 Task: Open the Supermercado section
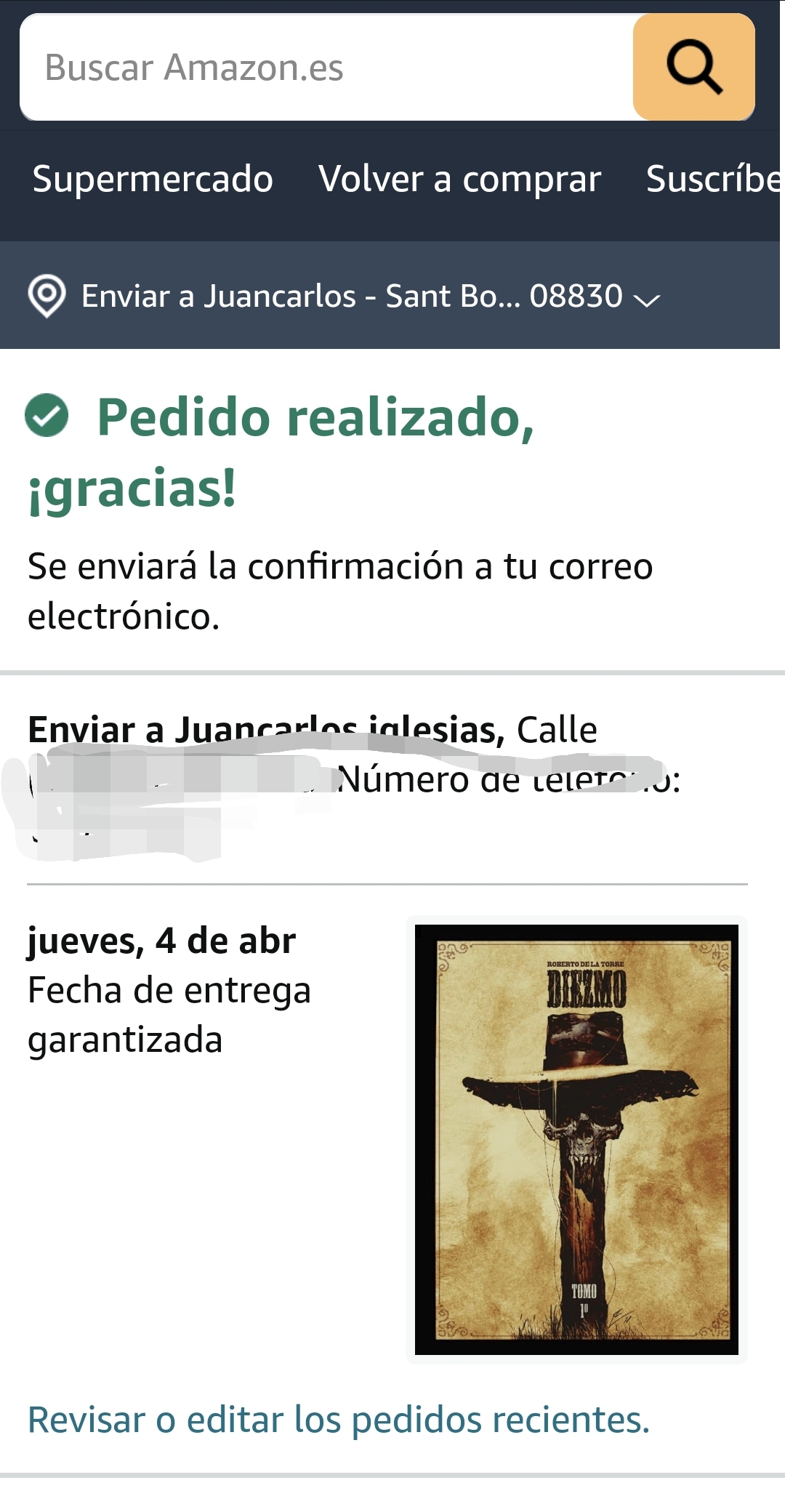[153, 180]
